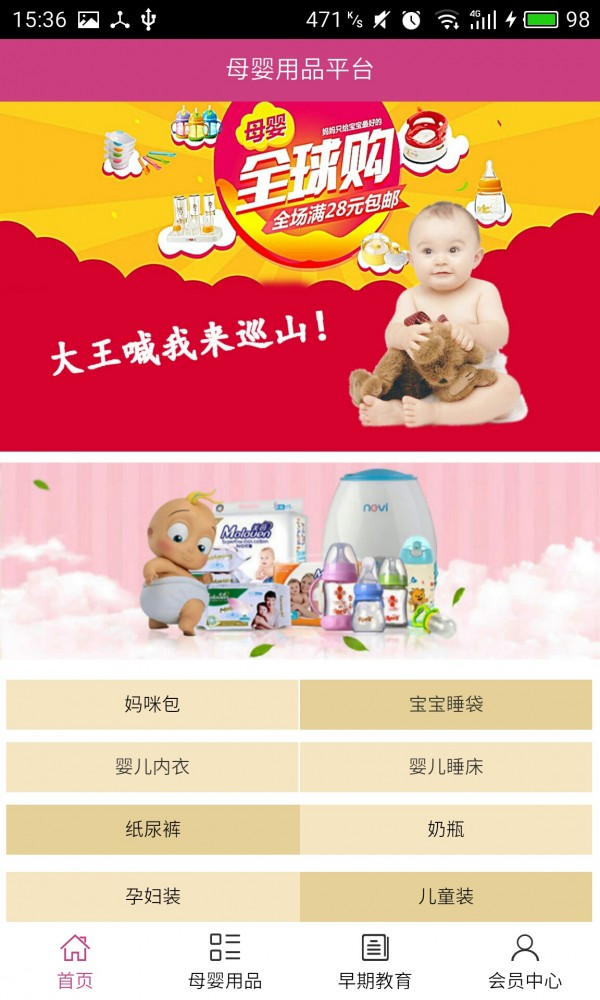Browse the 婴儿内衣 category
Image resolution: width=600 pixels, height=1000 pixels.
tap(152, 767)
